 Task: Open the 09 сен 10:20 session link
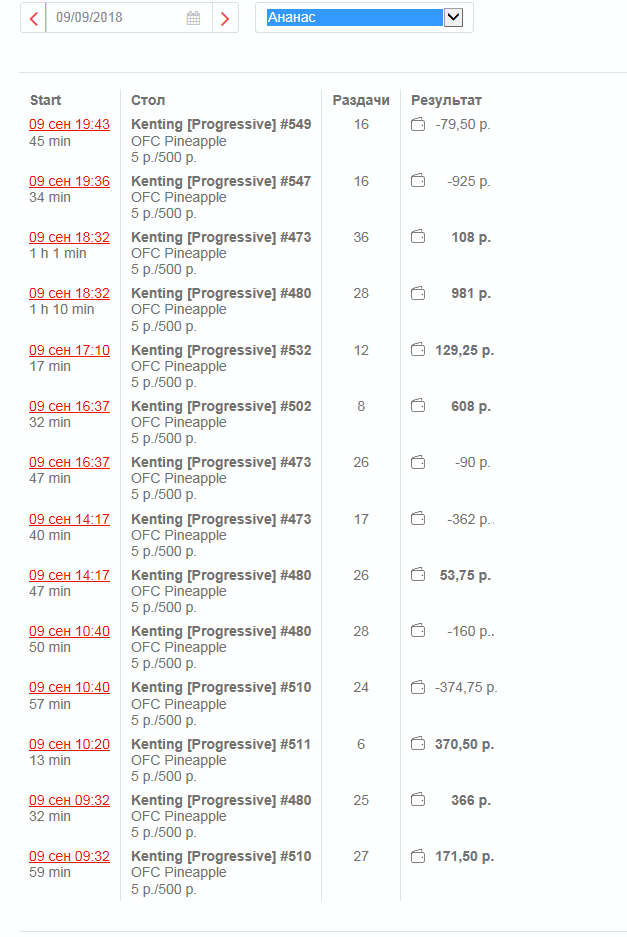pyautogui.click(x=69, y=744)
